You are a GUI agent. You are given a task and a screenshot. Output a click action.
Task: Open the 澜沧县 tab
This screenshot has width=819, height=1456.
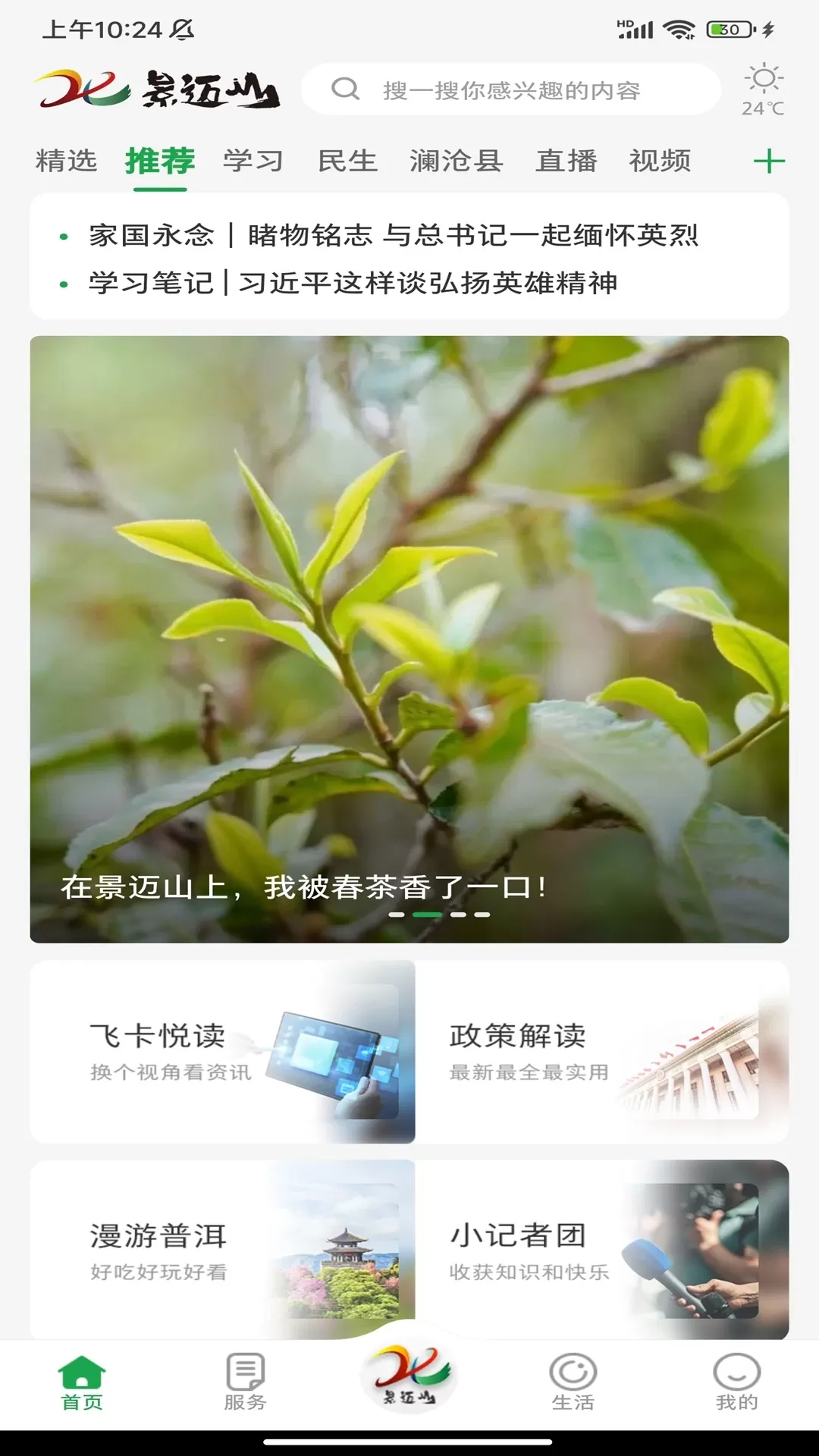pos(456,161)
